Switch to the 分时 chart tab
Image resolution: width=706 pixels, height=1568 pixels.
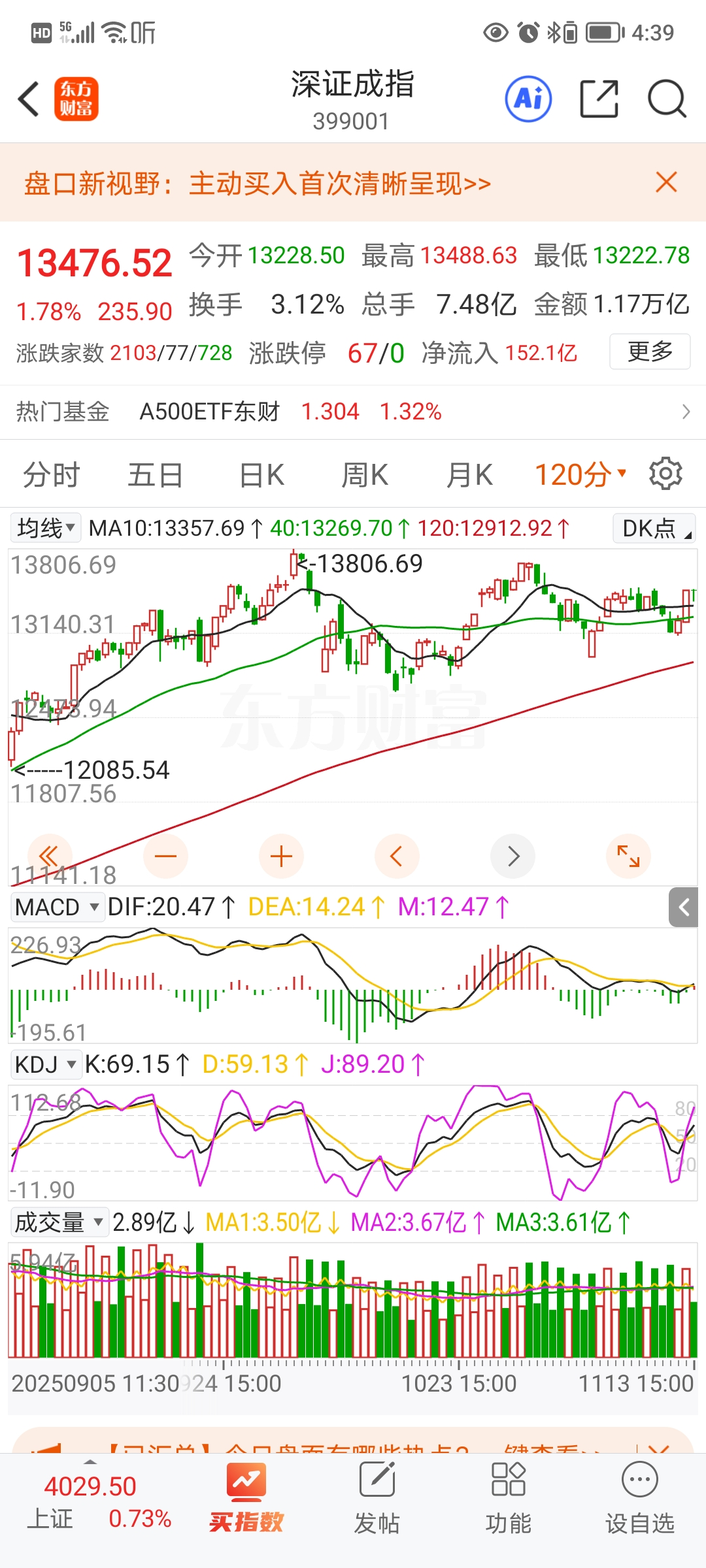[52, 475]
